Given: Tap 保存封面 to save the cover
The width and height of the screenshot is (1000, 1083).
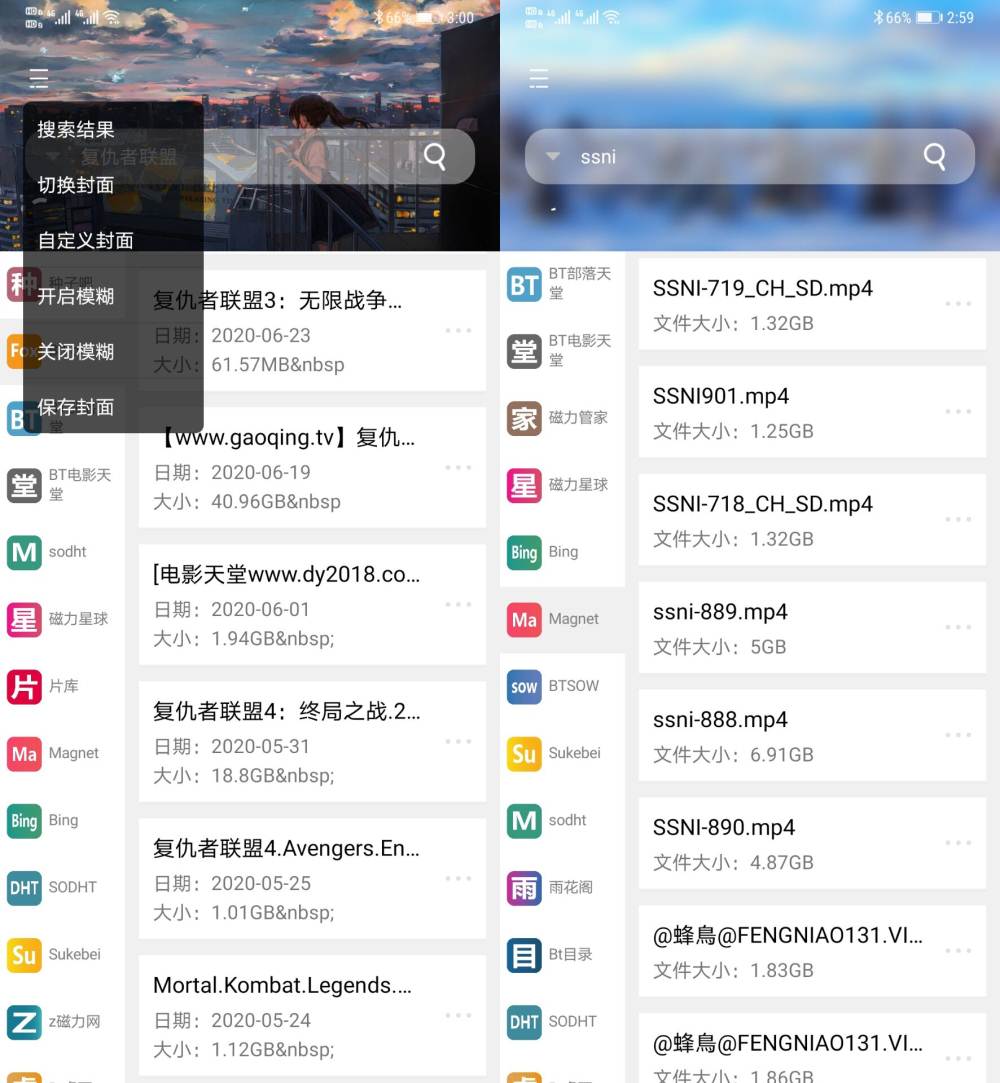Looking at the screenshot, I should click(x=76, y=407).
